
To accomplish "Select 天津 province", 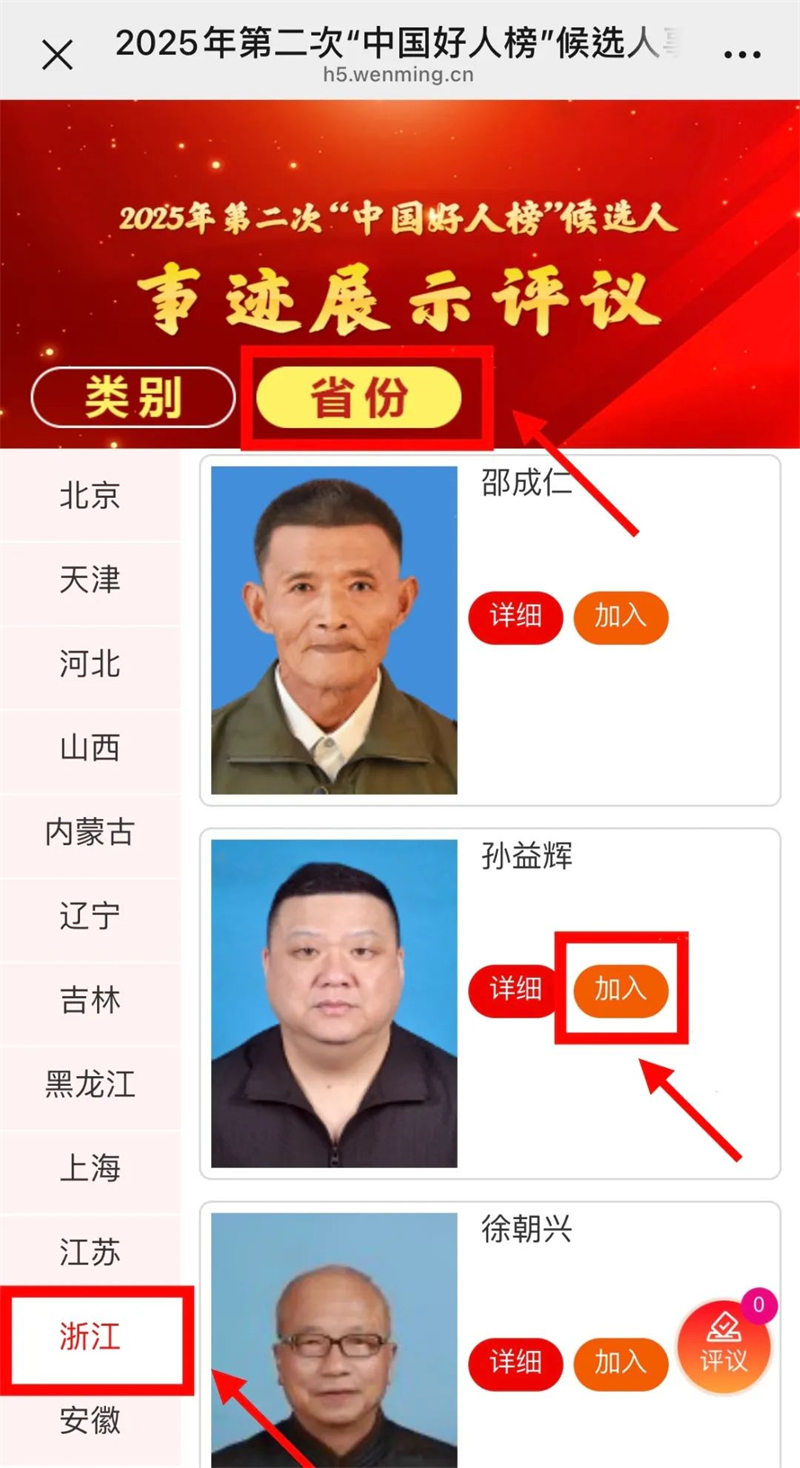I will (x=90, y=579).
